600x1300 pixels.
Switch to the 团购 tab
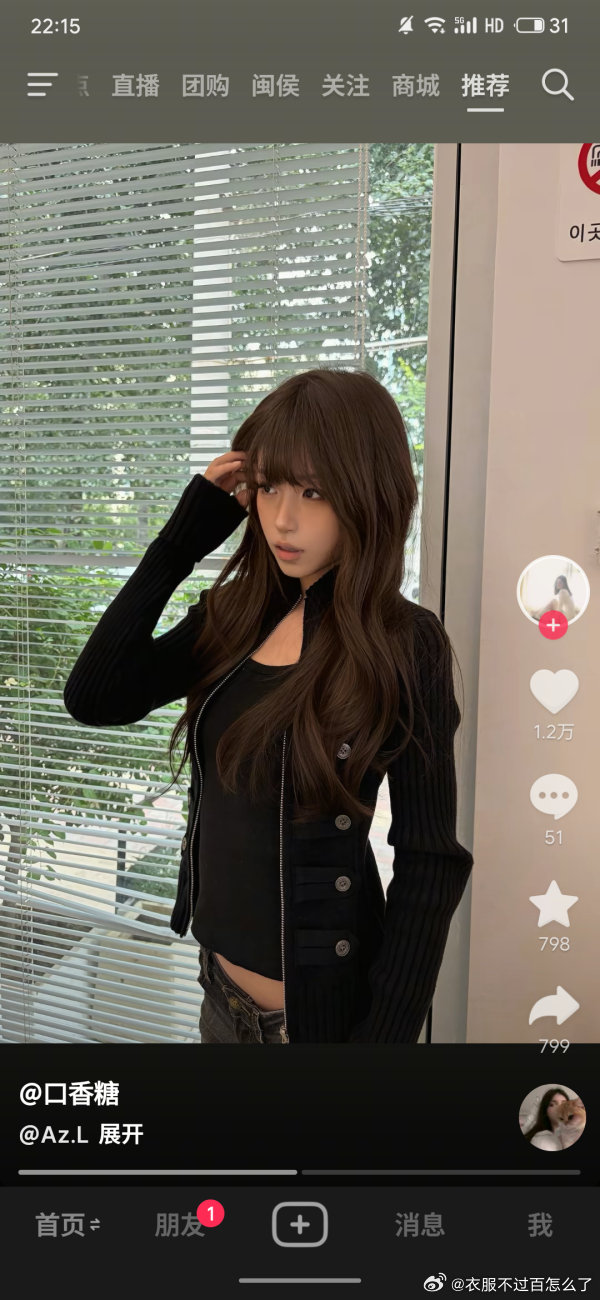point(205,86)
